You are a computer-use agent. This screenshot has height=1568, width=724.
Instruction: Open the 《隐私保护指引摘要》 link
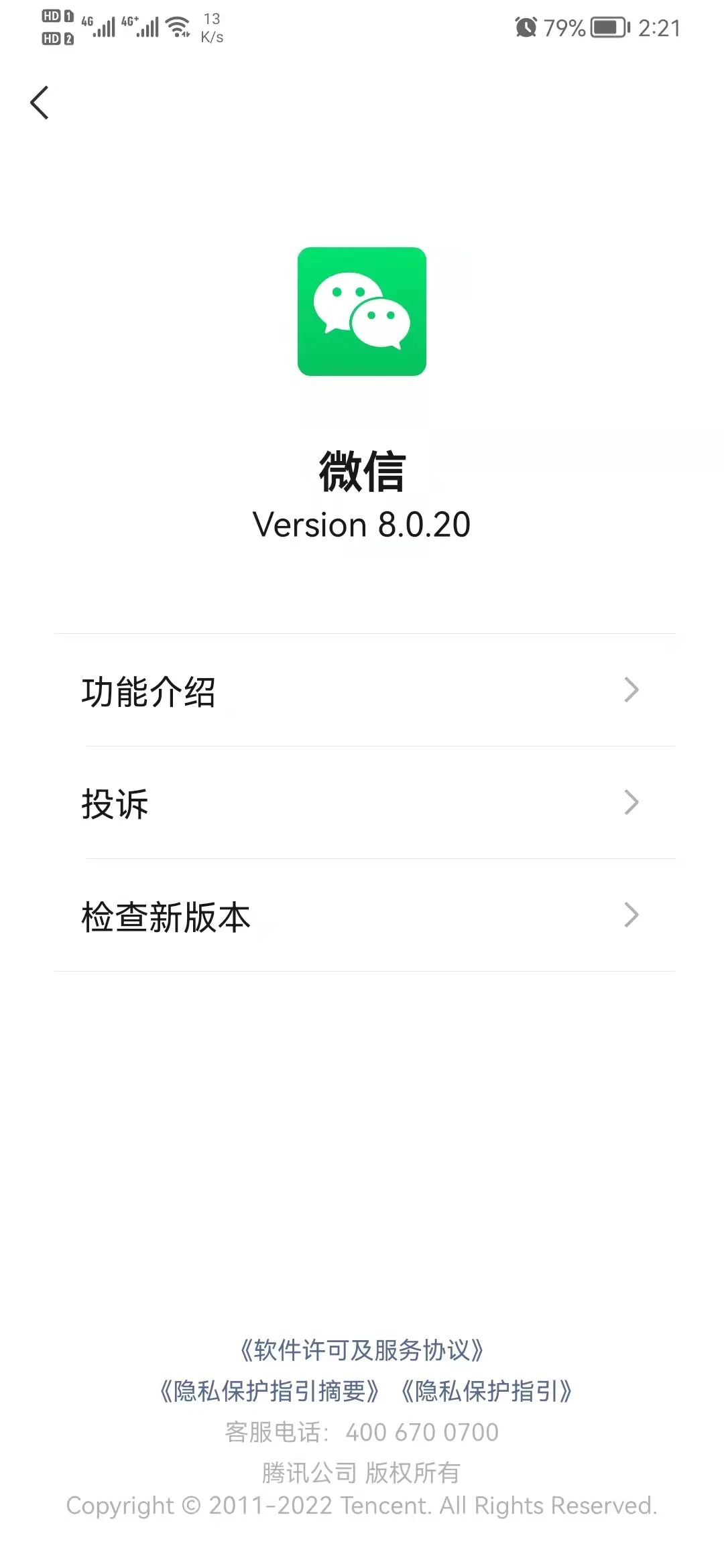coord(269,1391)
